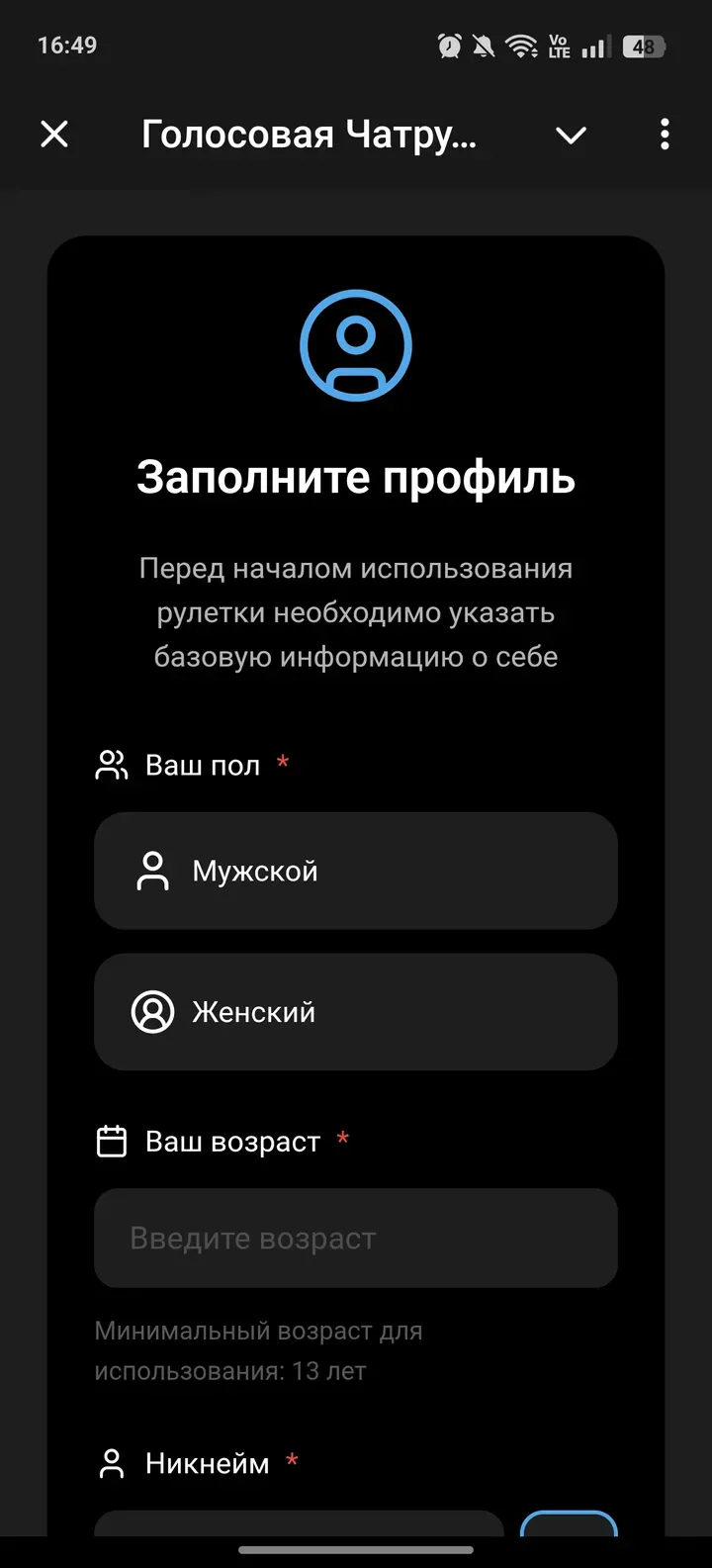The height and width of the screenshot is (1568, 712).
Task: Click the circled person icon in Женский option
Action: tap(151, 1011)
